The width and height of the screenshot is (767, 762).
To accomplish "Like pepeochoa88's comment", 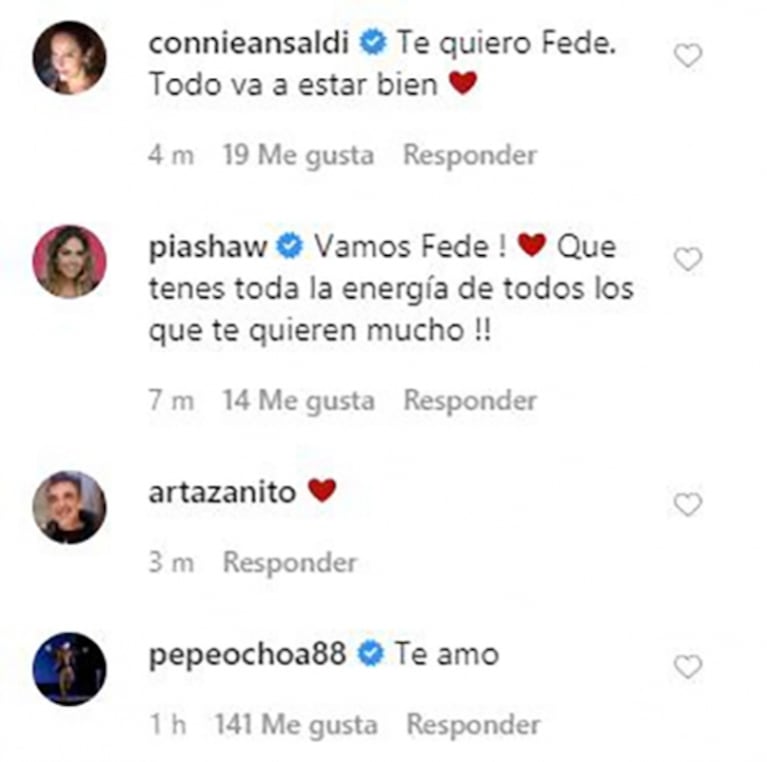I will (687, 666).
